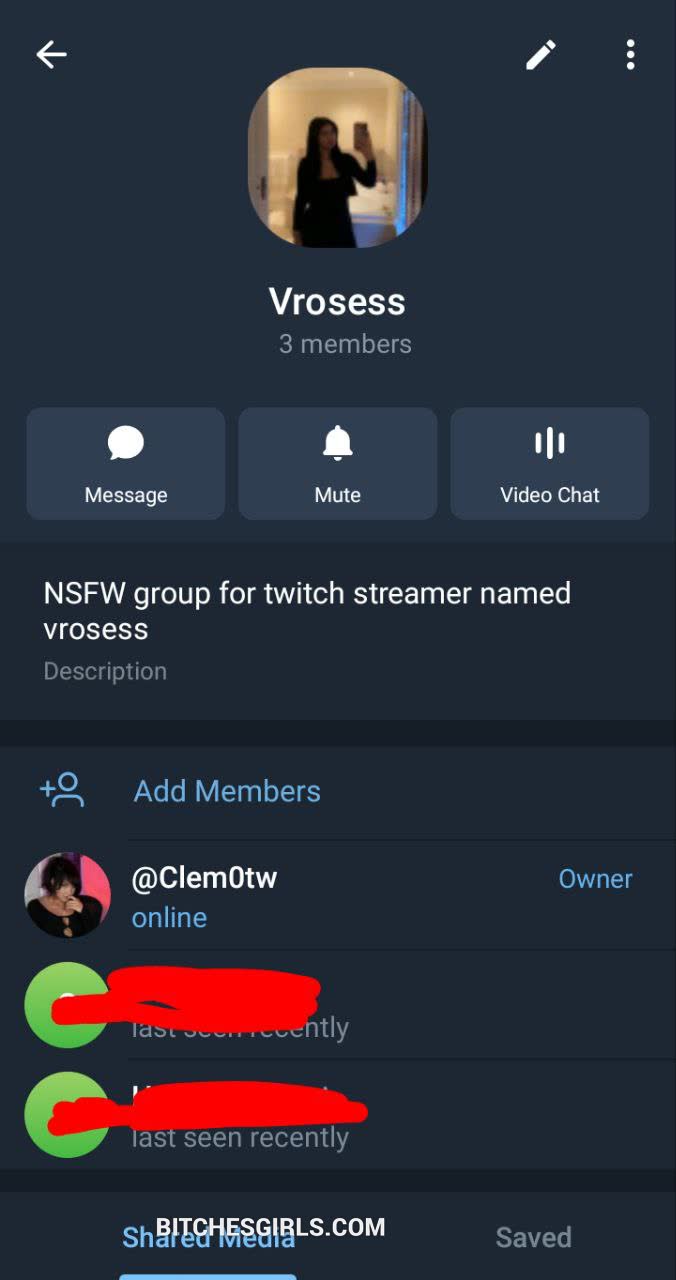Edit the group with the pencil icon
This screenshot has width=676, height=1280.
(541, 55)
